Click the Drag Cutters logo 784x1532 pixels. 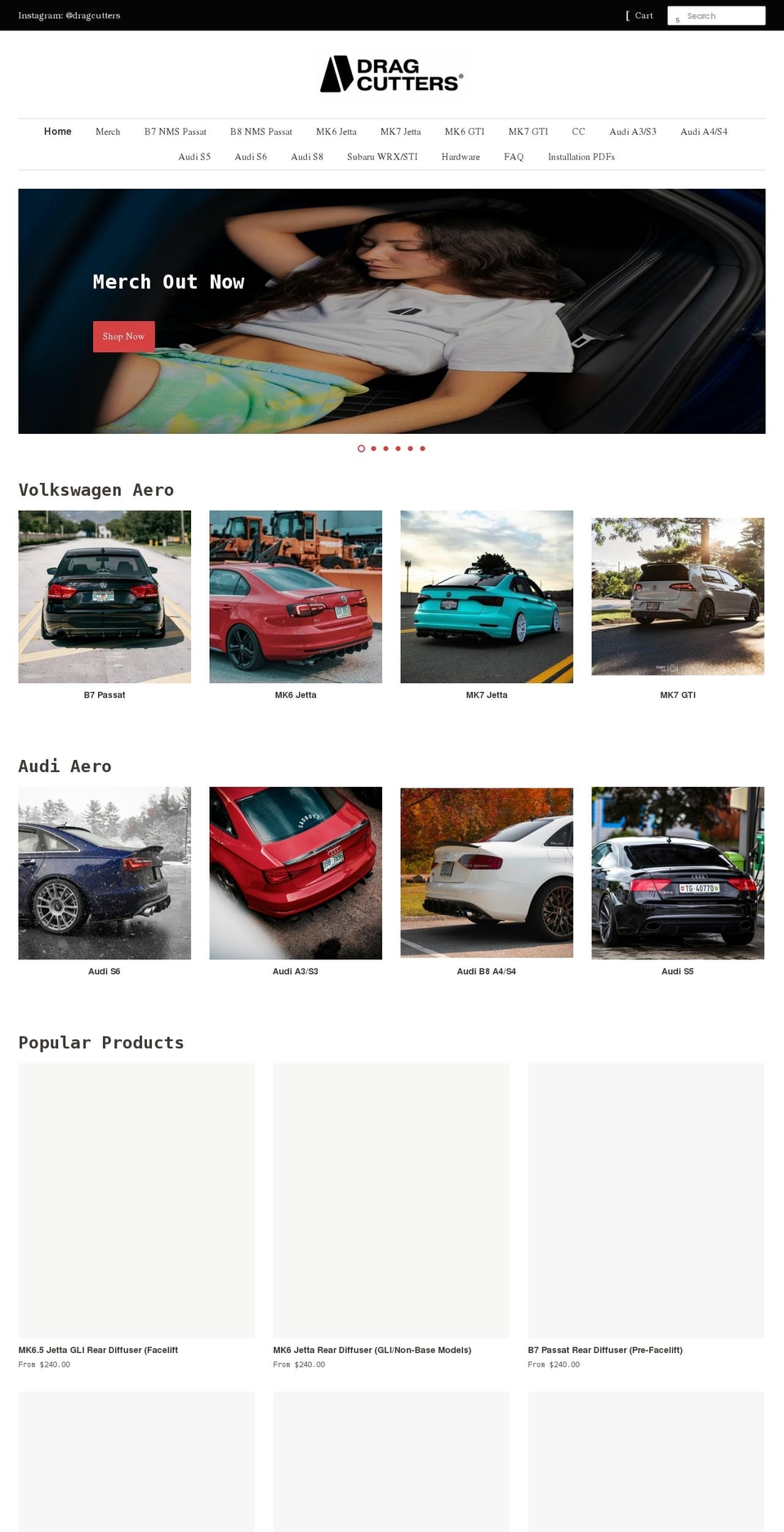391,74
